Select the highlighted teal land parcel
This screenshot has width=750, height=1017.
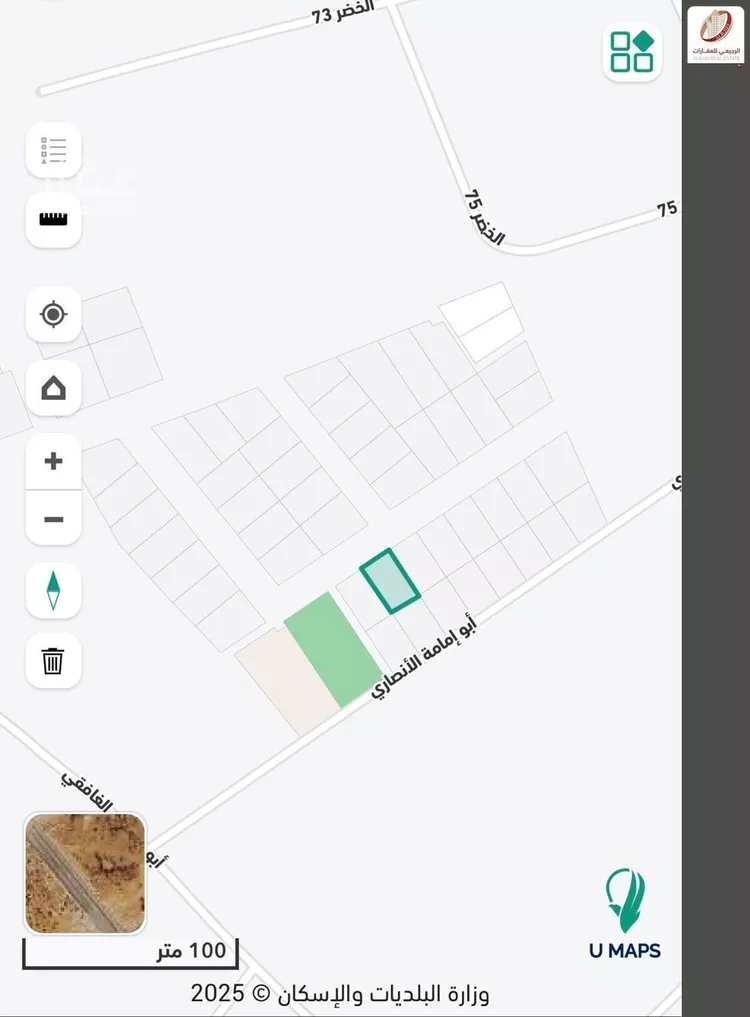click(x=390, y=581)
